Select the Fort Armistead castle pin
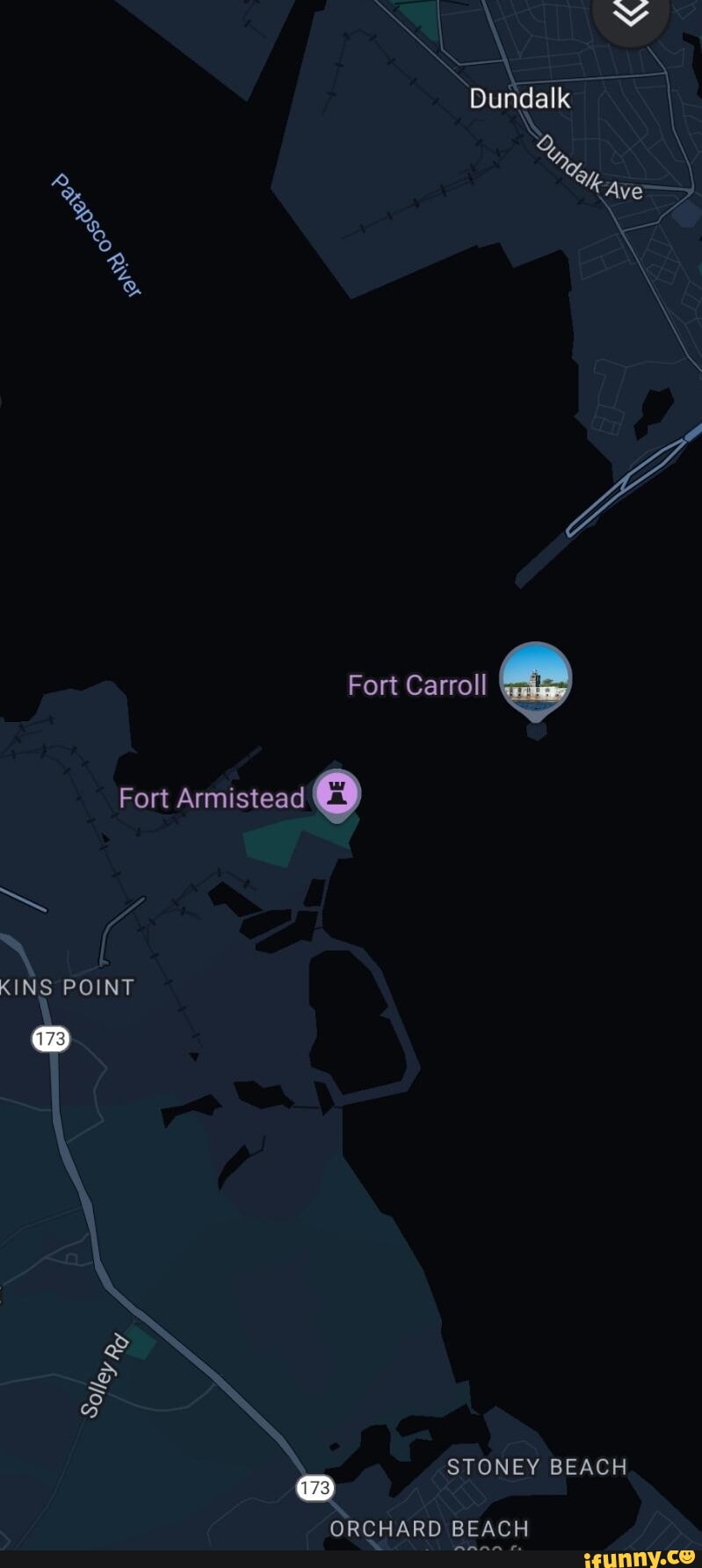 [x=337, y=792]
